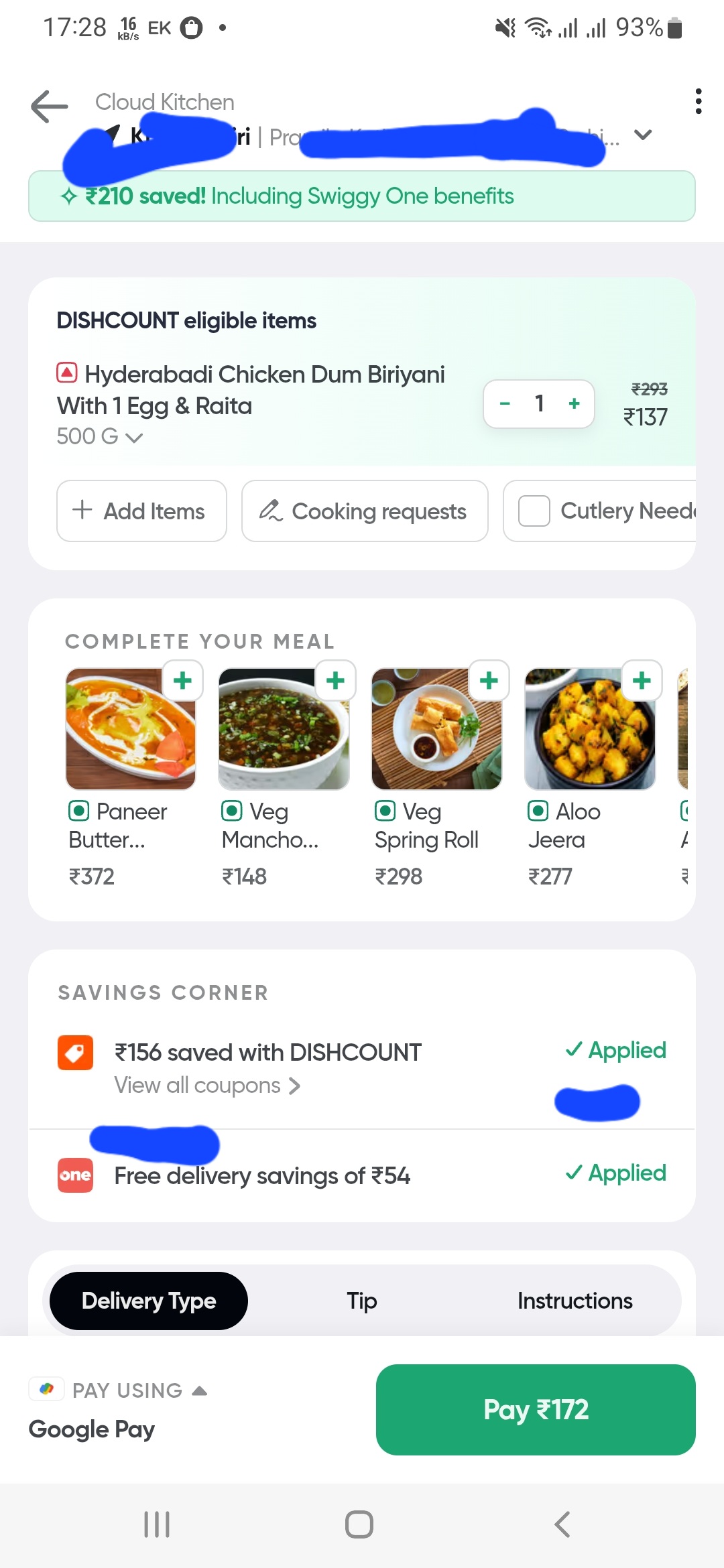Switch to the Tip tab
The image size is (724, 1568).
coord(361,1301)
